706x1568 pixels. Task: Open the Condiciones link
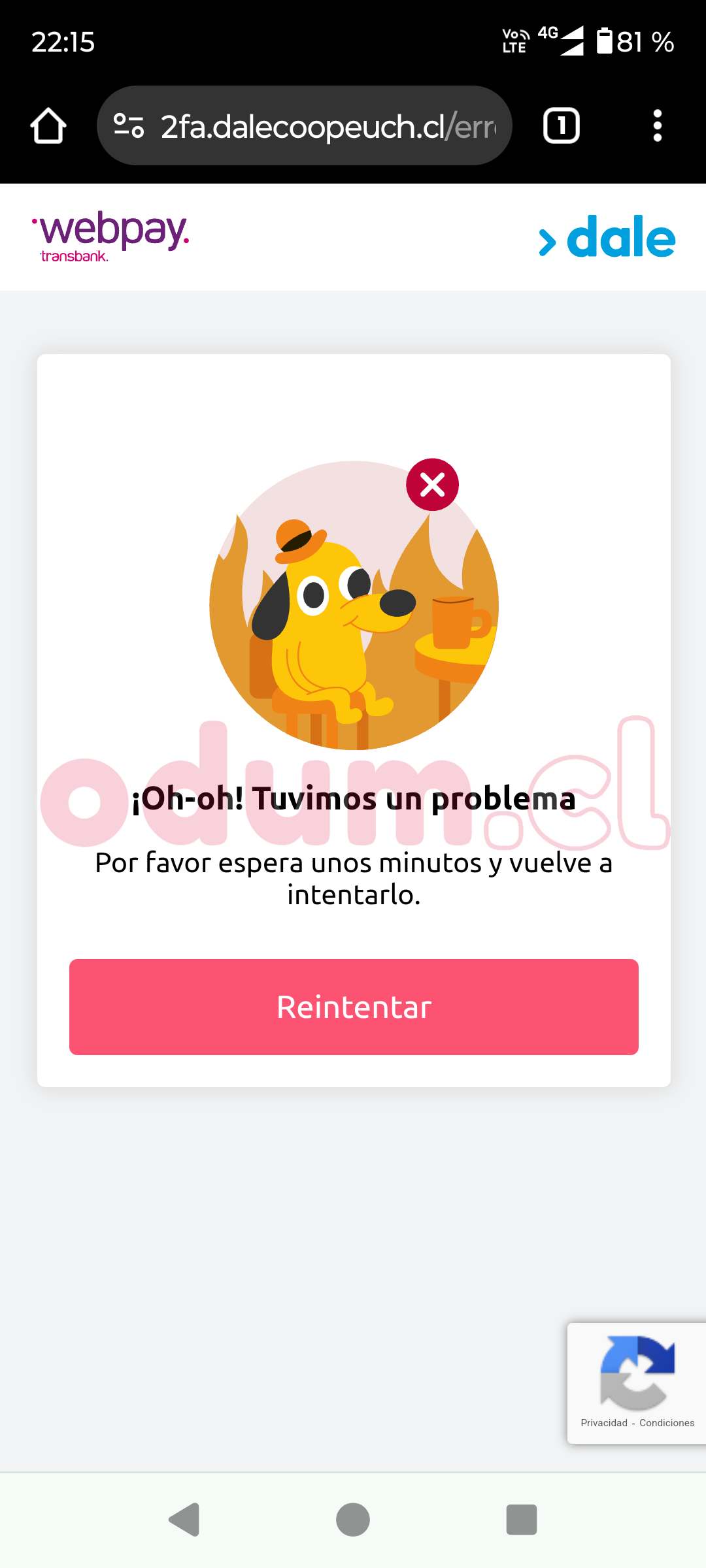tap(668, 1422)
